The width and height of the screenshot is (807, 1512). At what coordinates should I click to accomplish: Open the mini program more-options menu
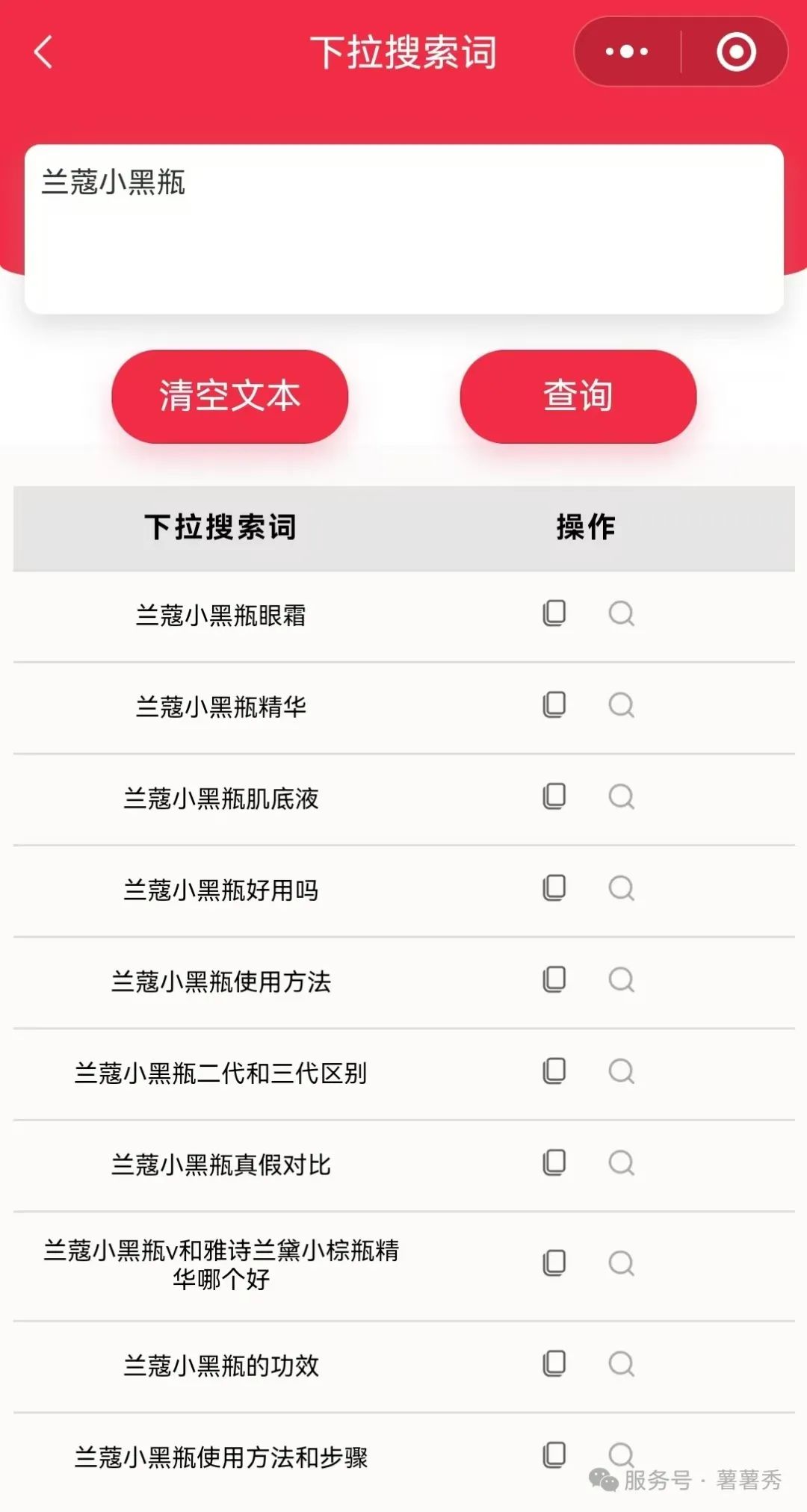click(626, 52)
